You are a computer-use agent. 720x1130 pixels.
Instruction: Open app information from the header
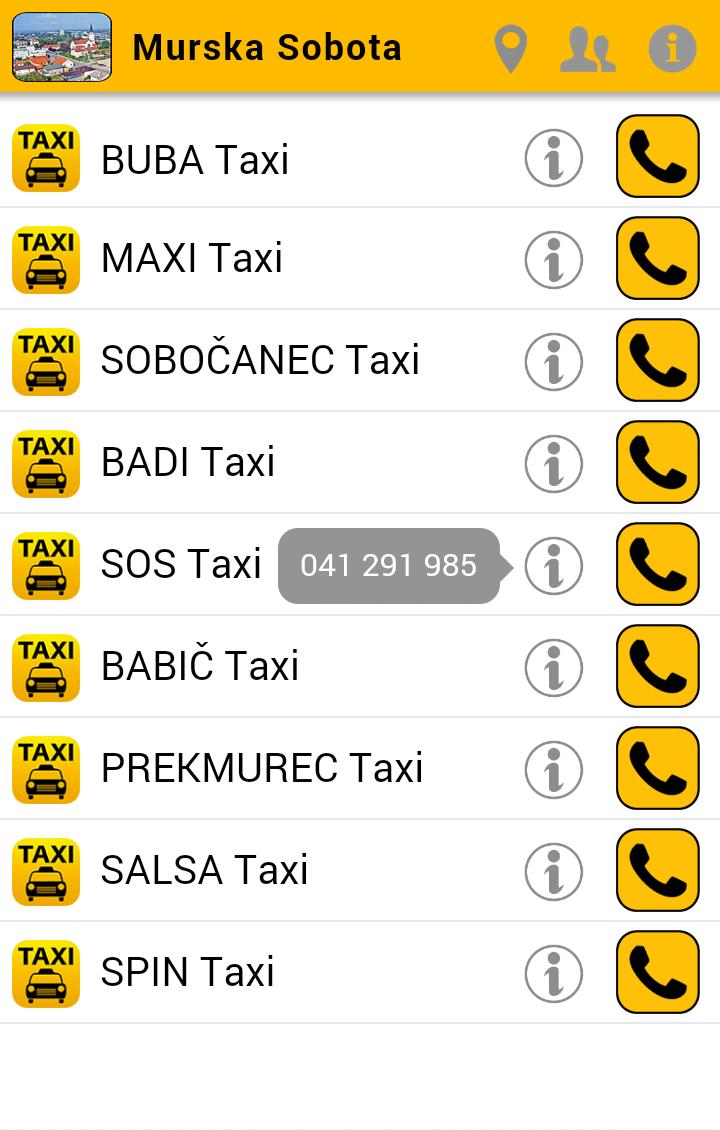pos(672,46)
